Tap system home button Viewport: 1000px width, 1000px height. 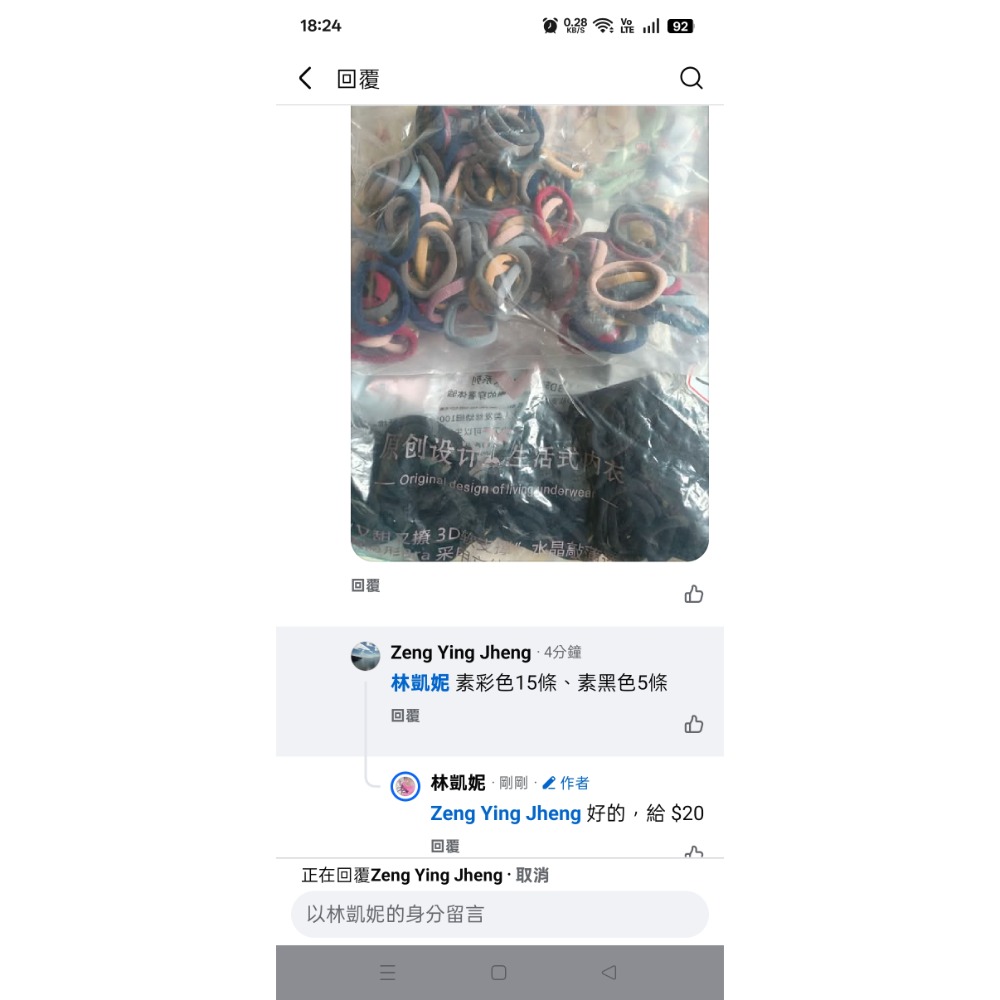coord(499,972)
